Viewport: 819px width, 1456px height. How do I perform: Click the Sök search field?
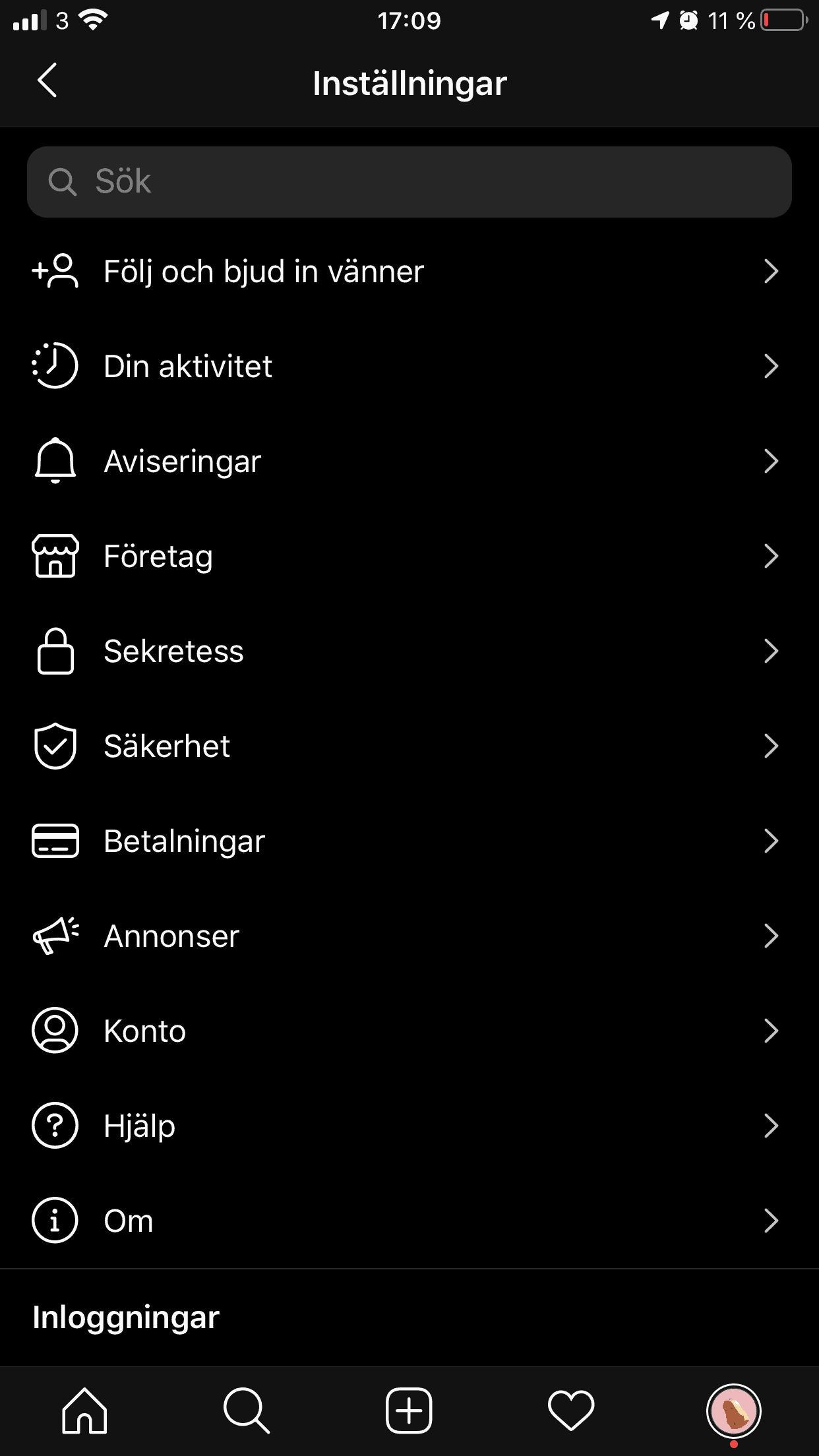pyautogui.click(x=409, y=181)
